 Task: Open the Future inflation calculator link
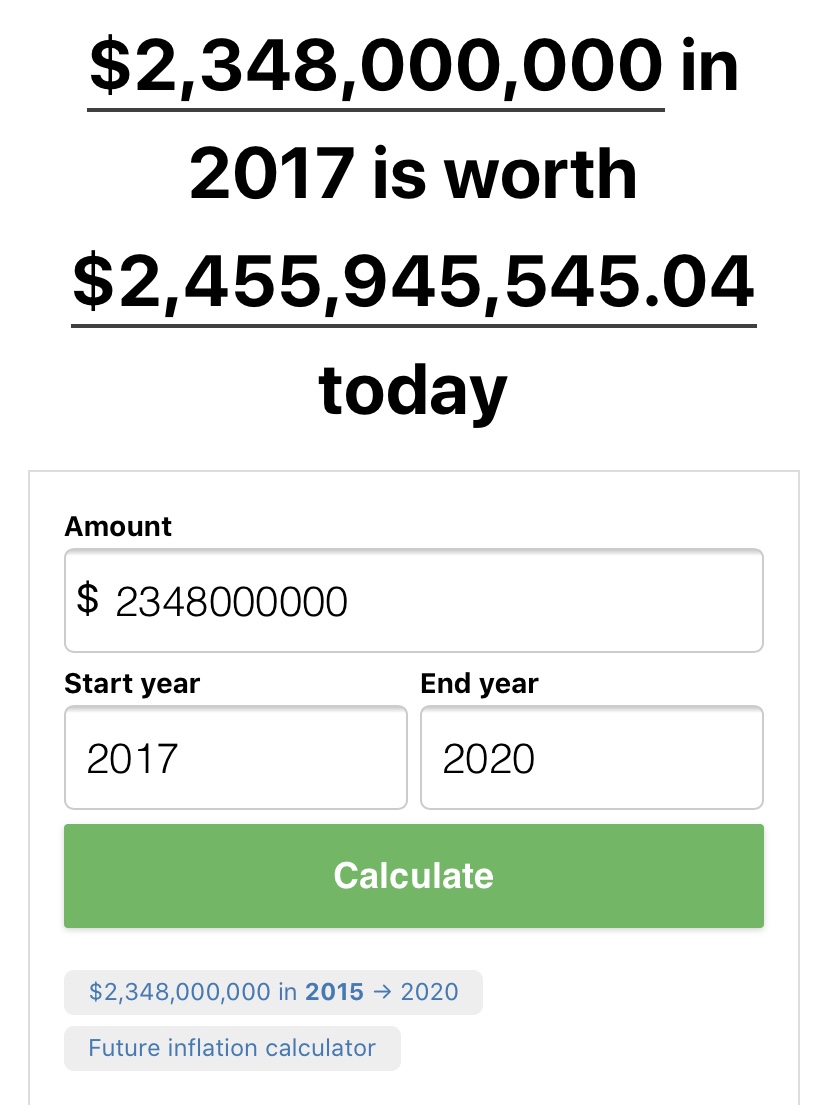(x=232, y=1048)
